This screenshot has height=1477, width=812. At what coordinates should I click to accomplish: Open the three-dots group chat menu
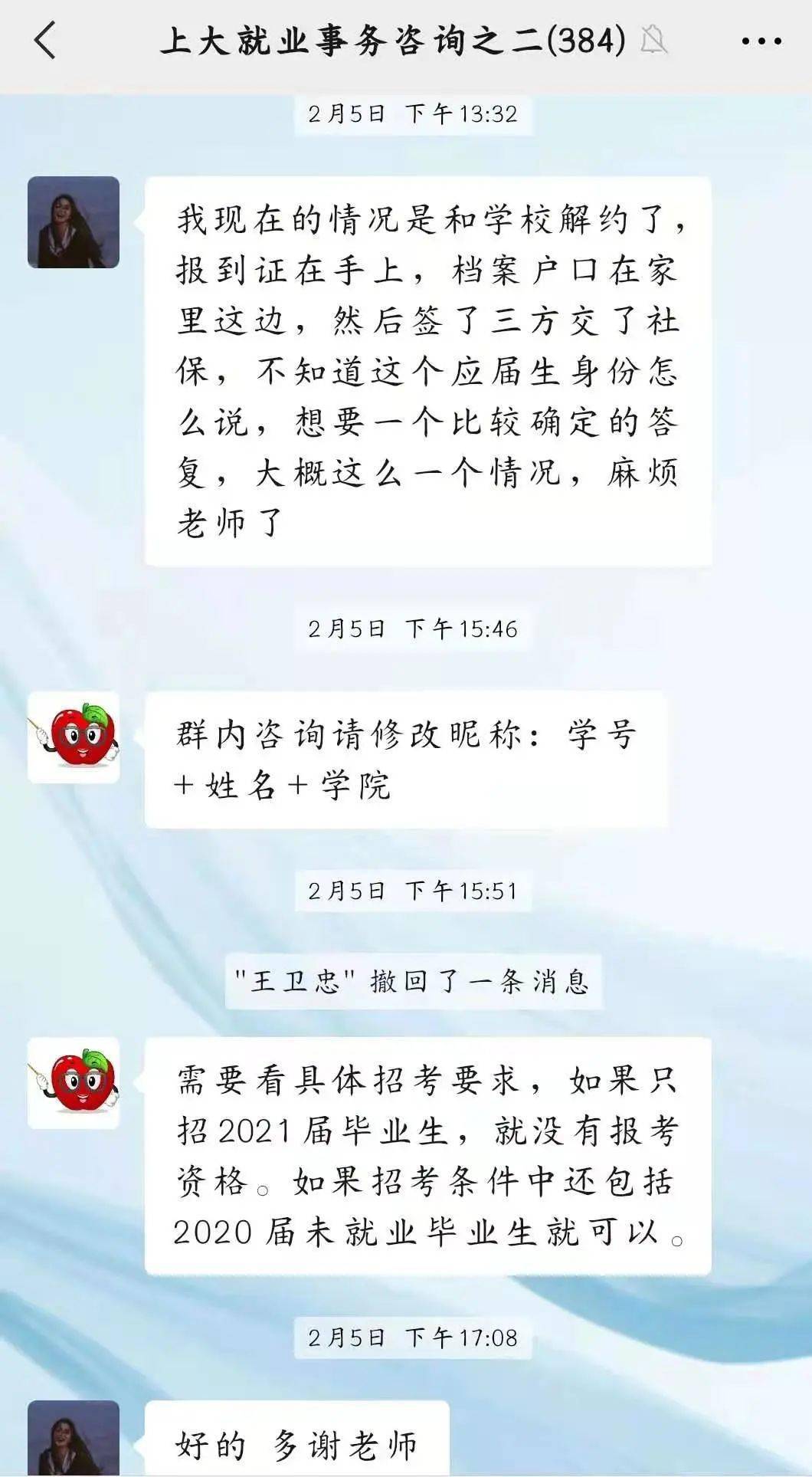pos(761,41)
